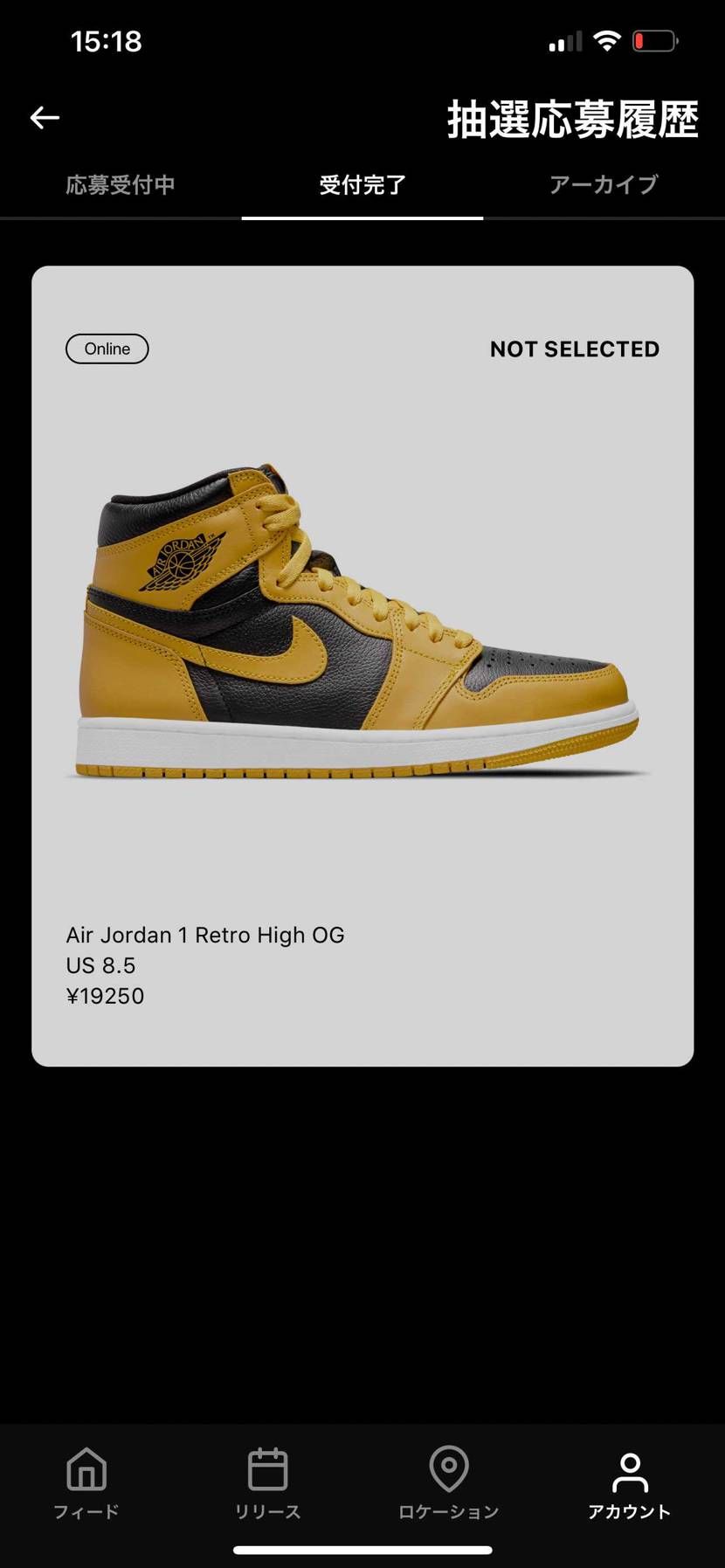Go to the フィード home tab
Image resolution: width=725 pixels, height=1568 pixels.
(x=86, y=1483)
